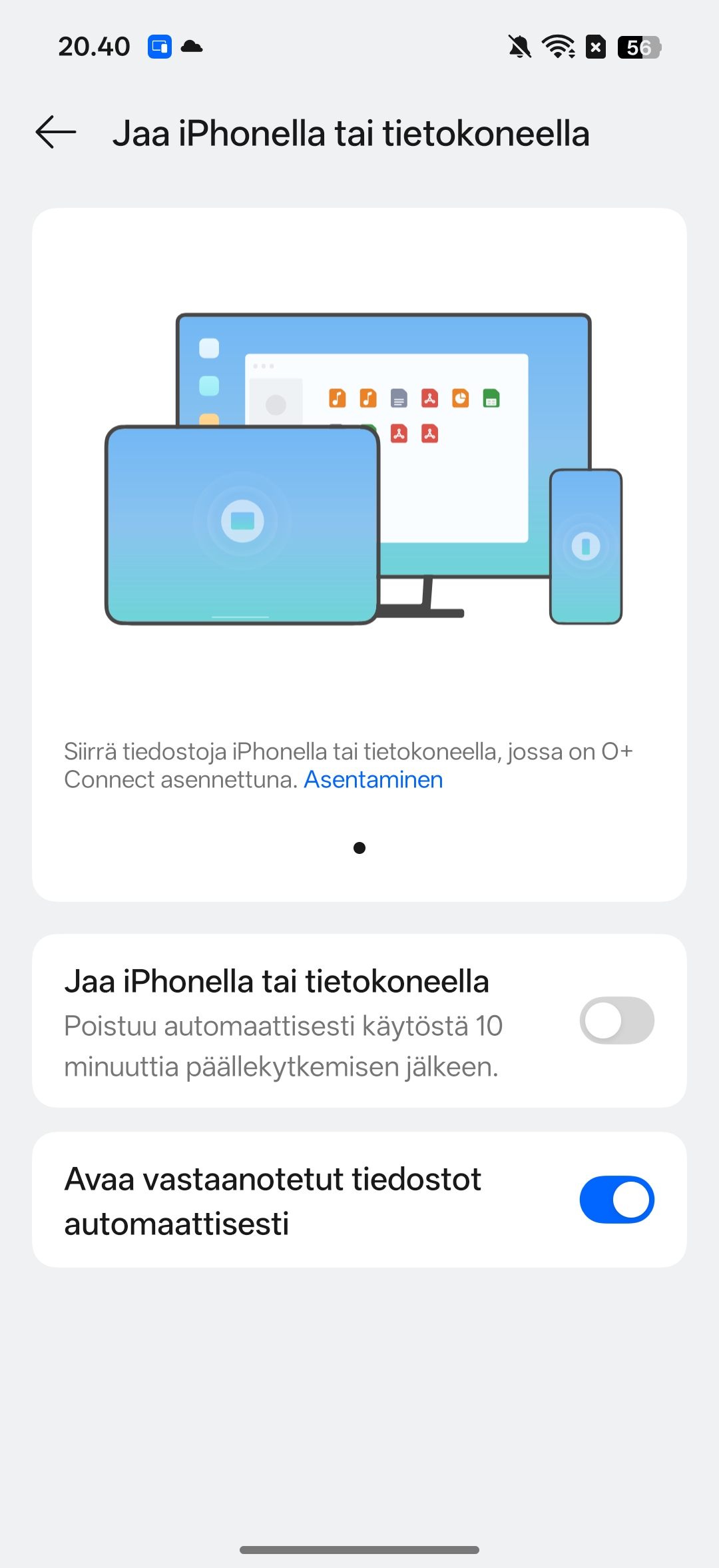The width and height of the screenshot is (719, 1568).
Task: Open the Asentaminen link
Action: coord(373,779)
